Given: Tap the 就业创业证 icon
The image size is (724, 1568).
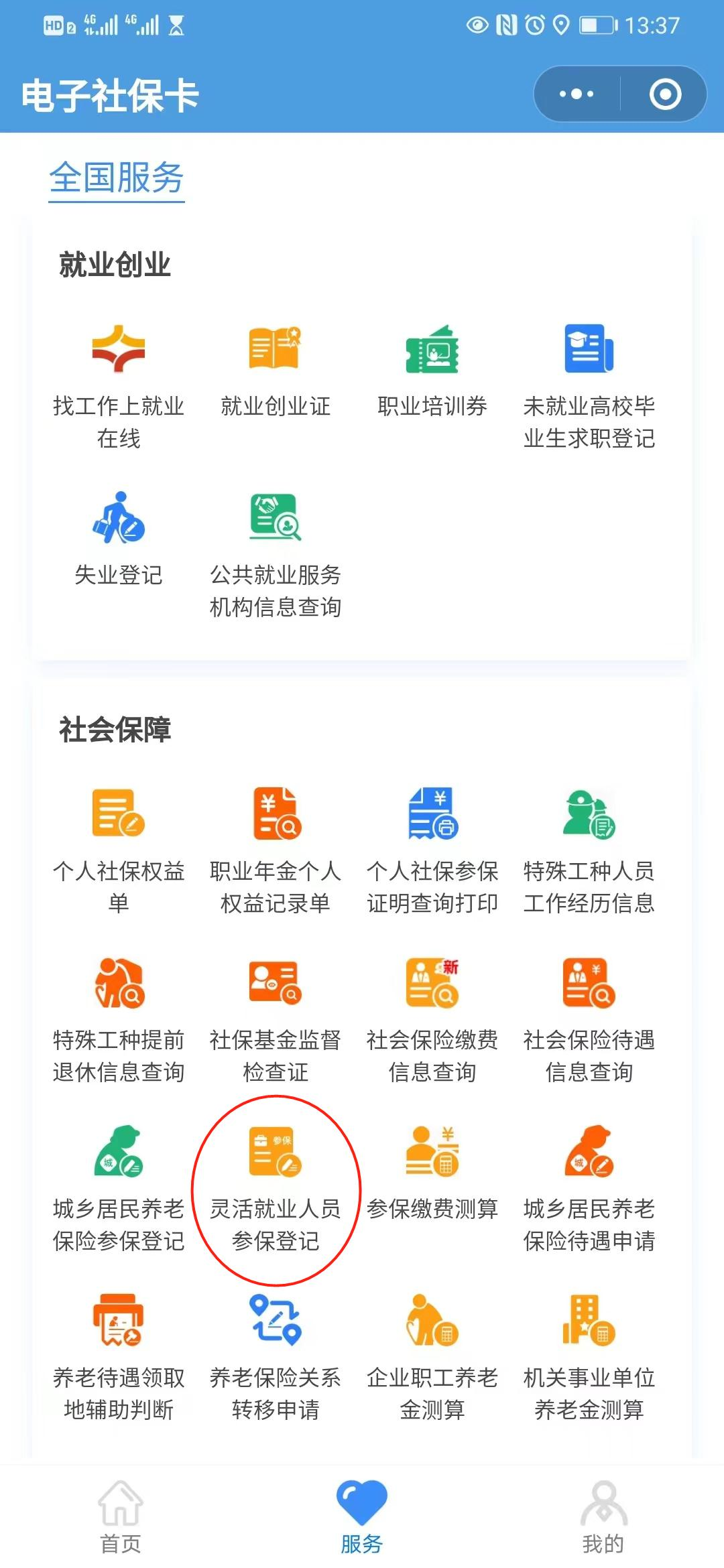Looking at the screenshot, I should (x=275, y=348).
